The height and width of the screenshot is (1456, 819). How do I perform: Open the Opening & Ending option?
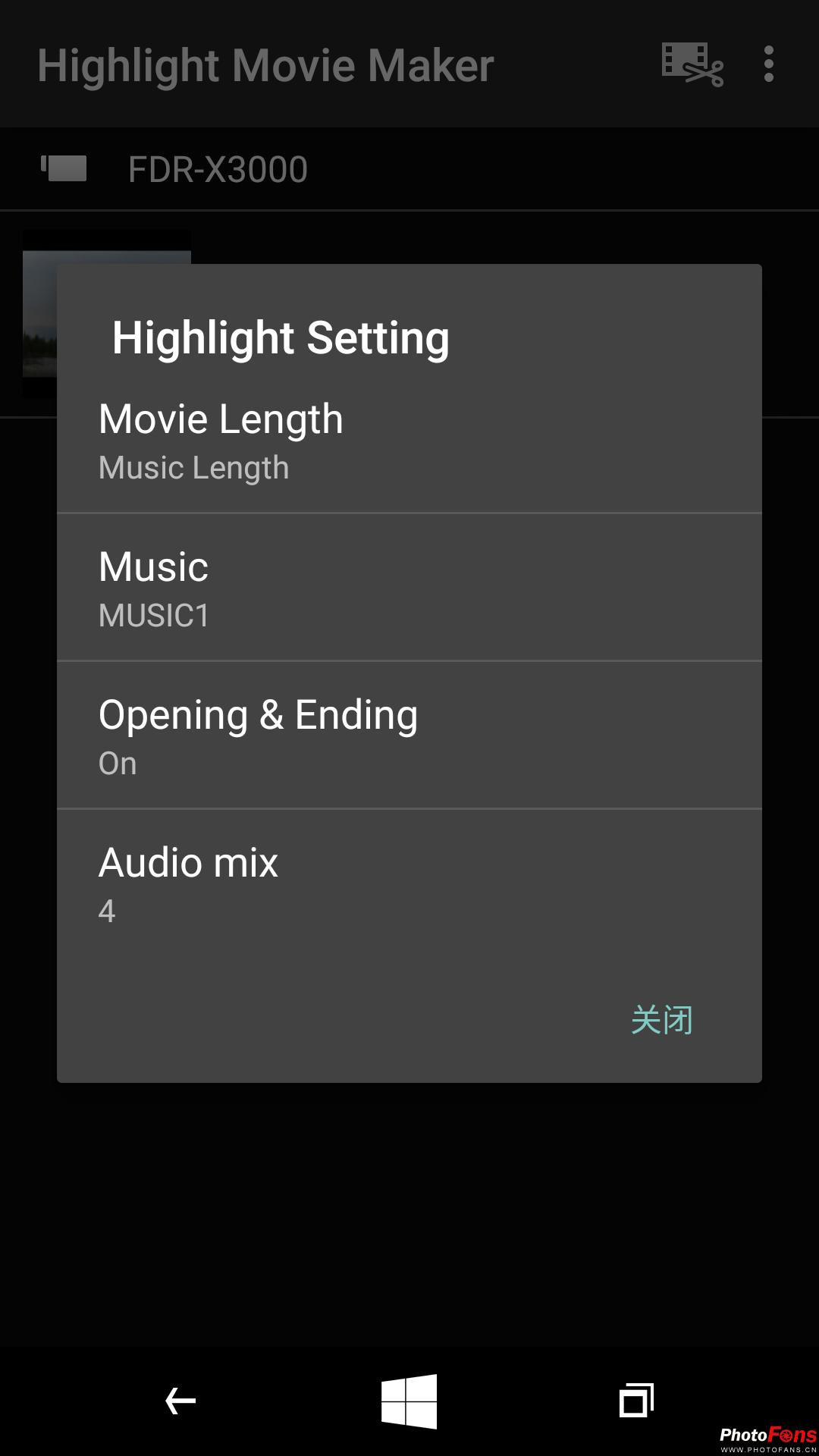tap(409, 736)
